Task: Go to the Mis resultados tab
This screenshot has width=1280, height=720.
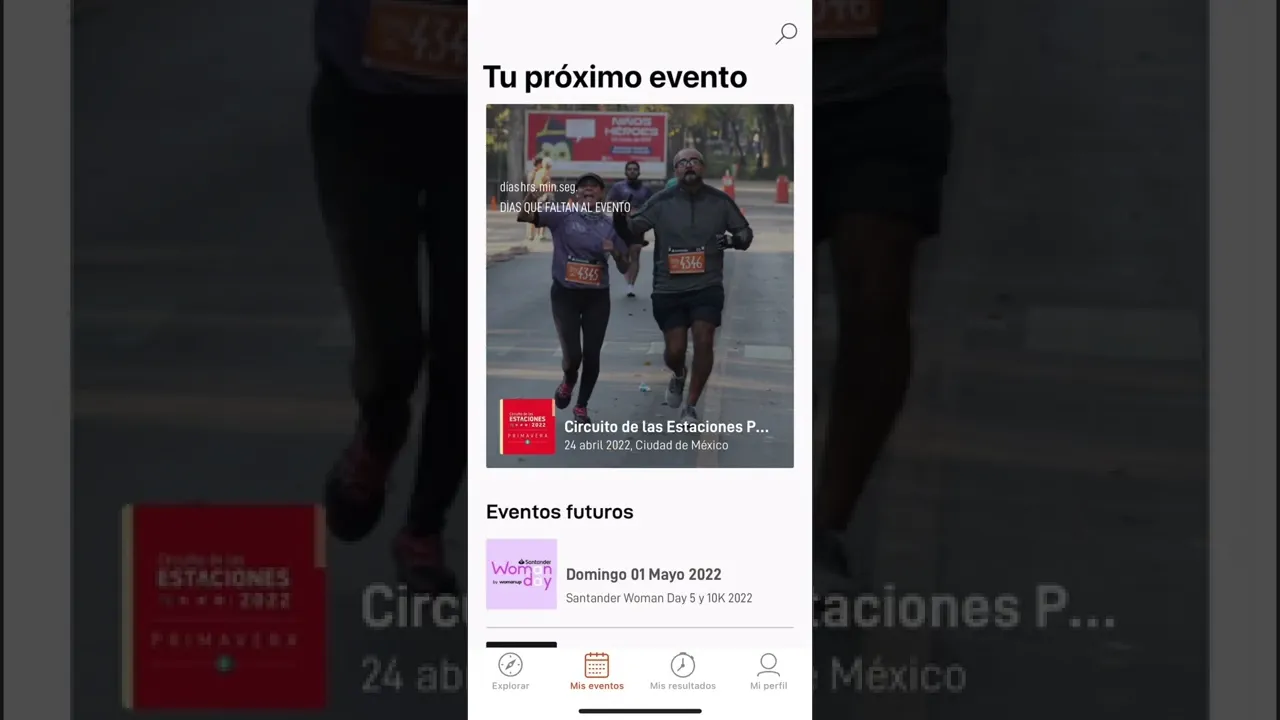Action: (x=682, y=672)
